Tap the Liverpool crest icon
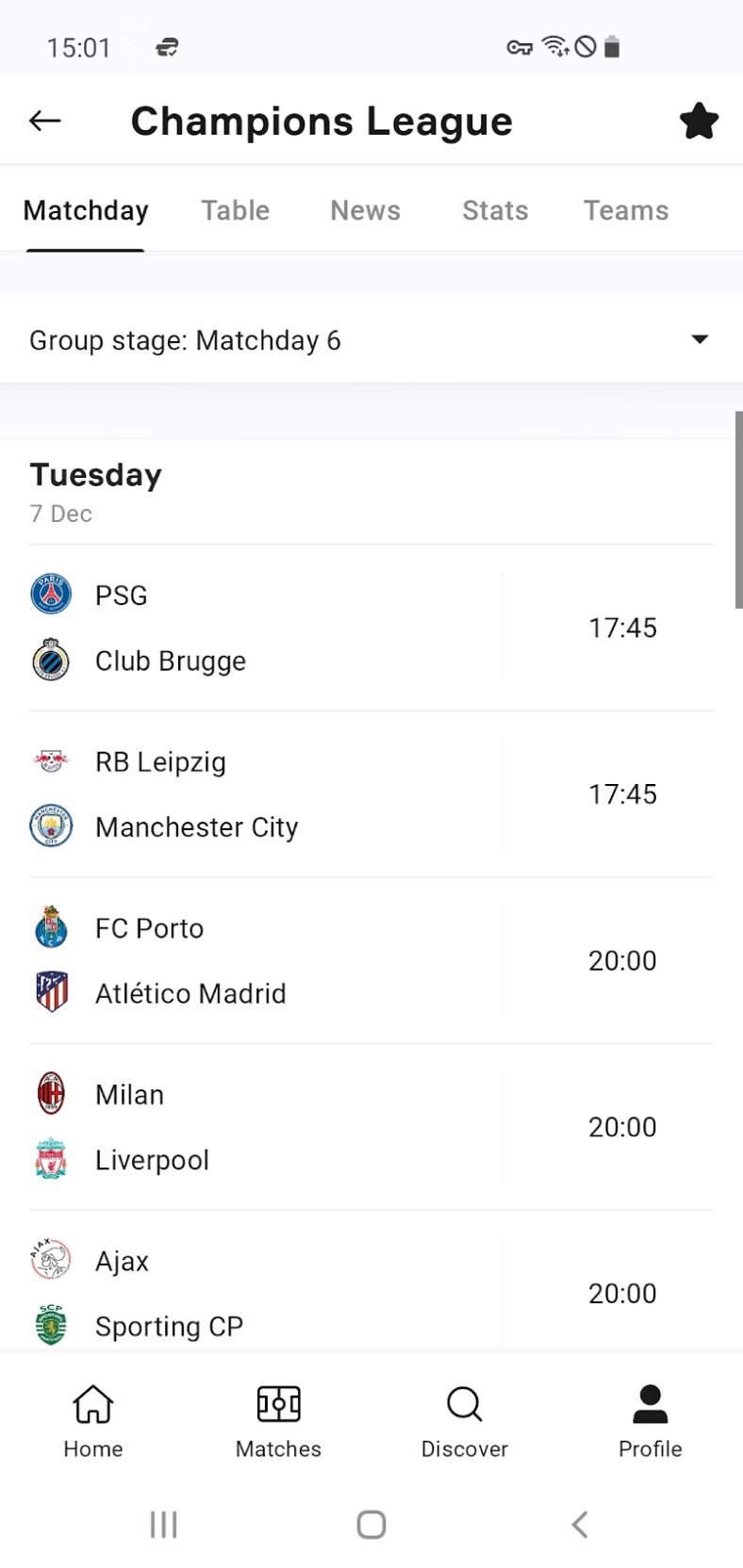 click(x=50, y=1159)
